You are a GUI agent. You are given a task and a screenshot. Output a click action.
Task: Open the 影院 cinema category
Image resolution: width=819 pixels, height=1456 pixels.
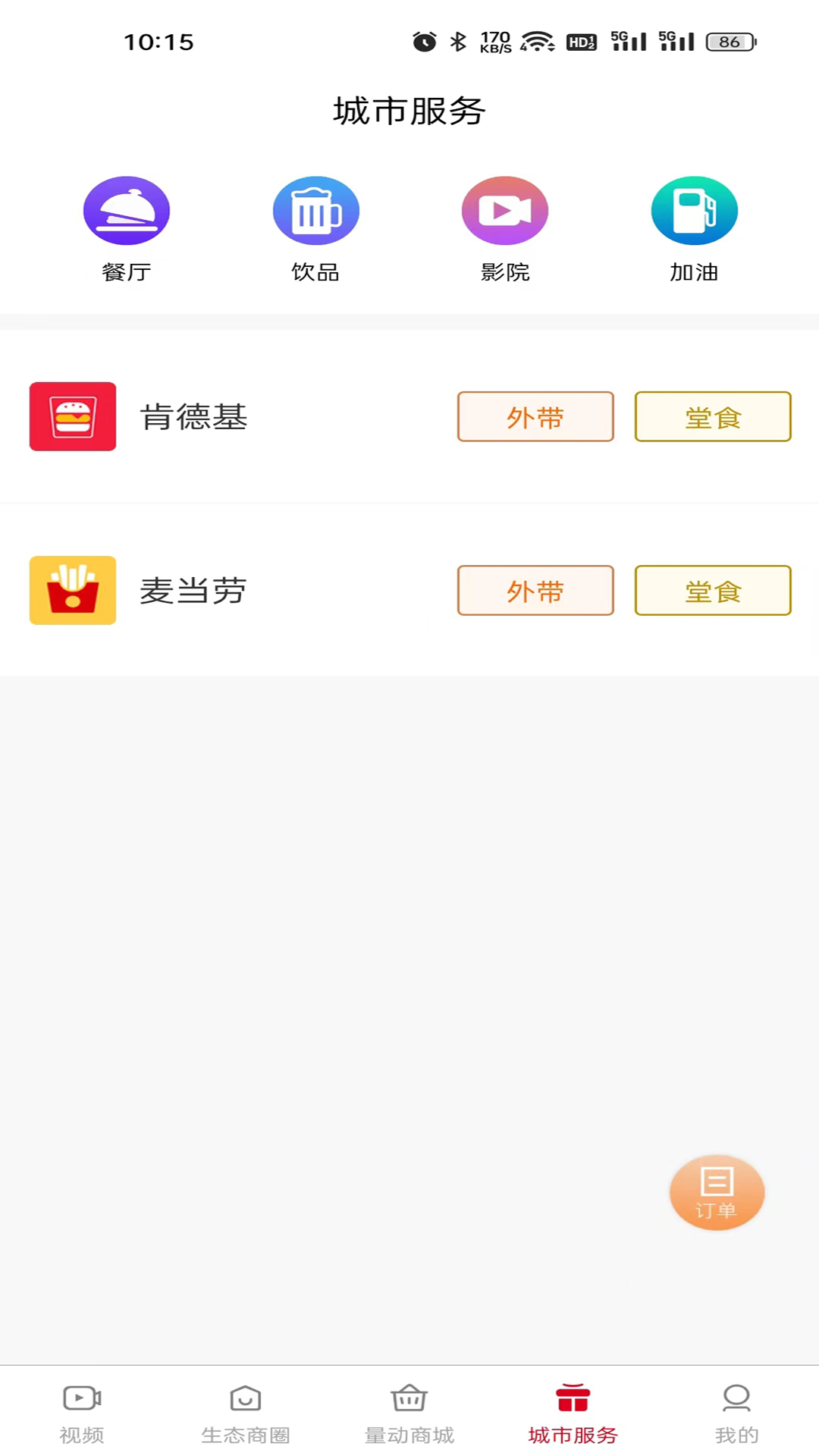pyautogui.click(x=505, y=229)
